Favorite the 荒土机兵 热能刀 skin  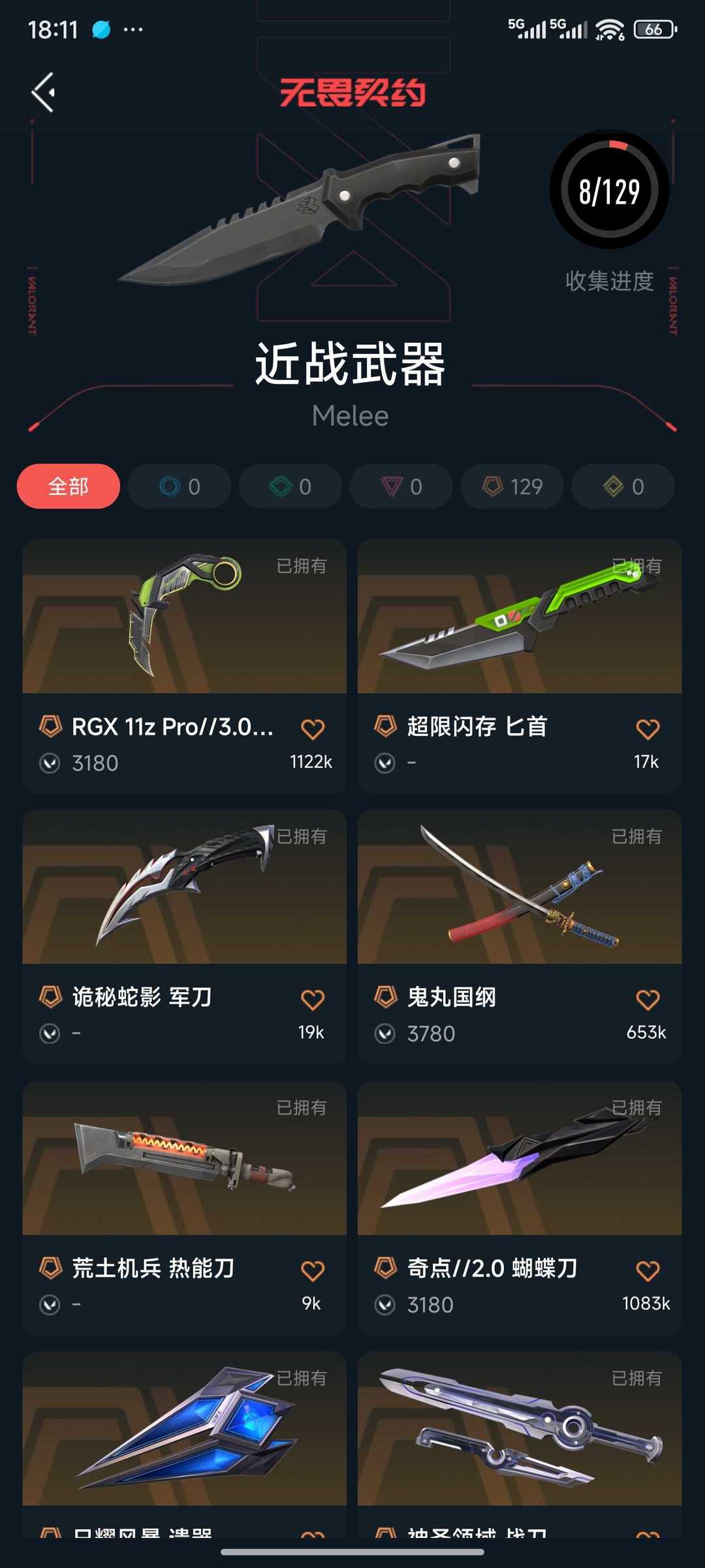point(313,1271)
